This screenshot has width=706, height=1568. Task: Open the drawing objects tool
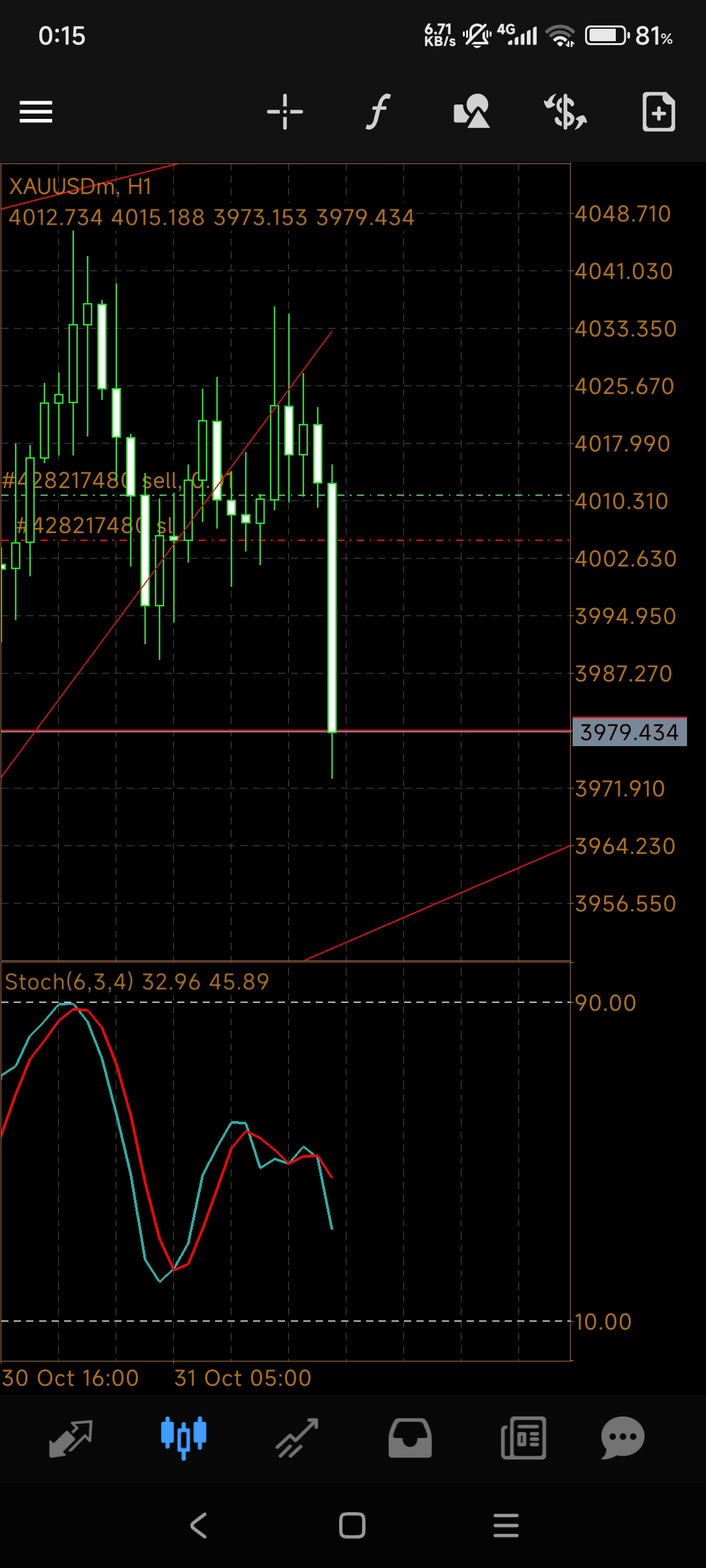pyautogui.click(x=471, y=112)
